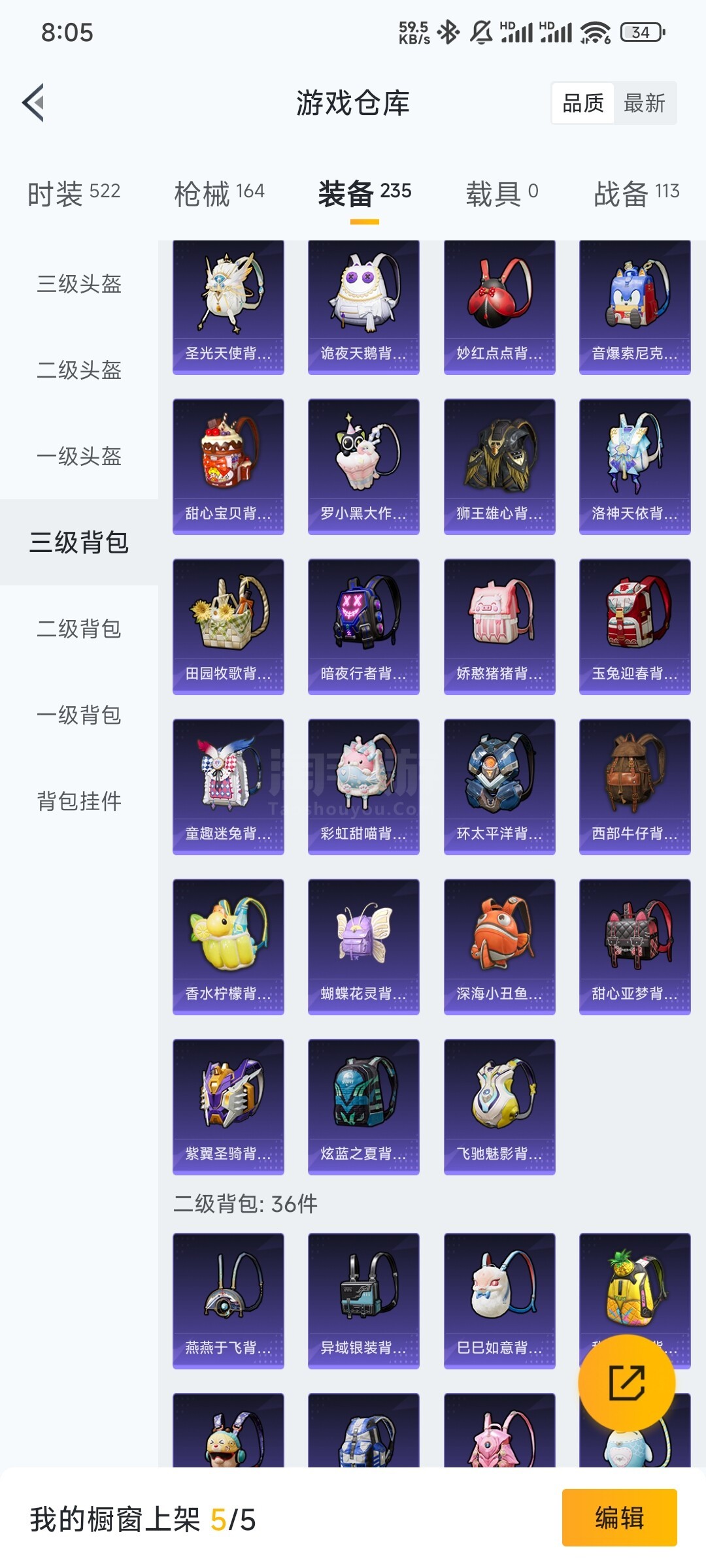Open 背包挂件 category
Screen dimensions: 706x1568
[79, 802]
